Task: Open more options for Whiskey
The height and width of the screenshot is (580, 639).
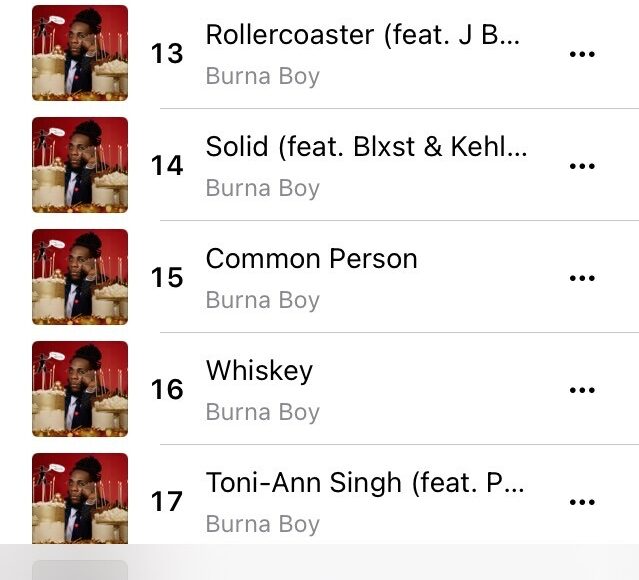Action: 581,390
